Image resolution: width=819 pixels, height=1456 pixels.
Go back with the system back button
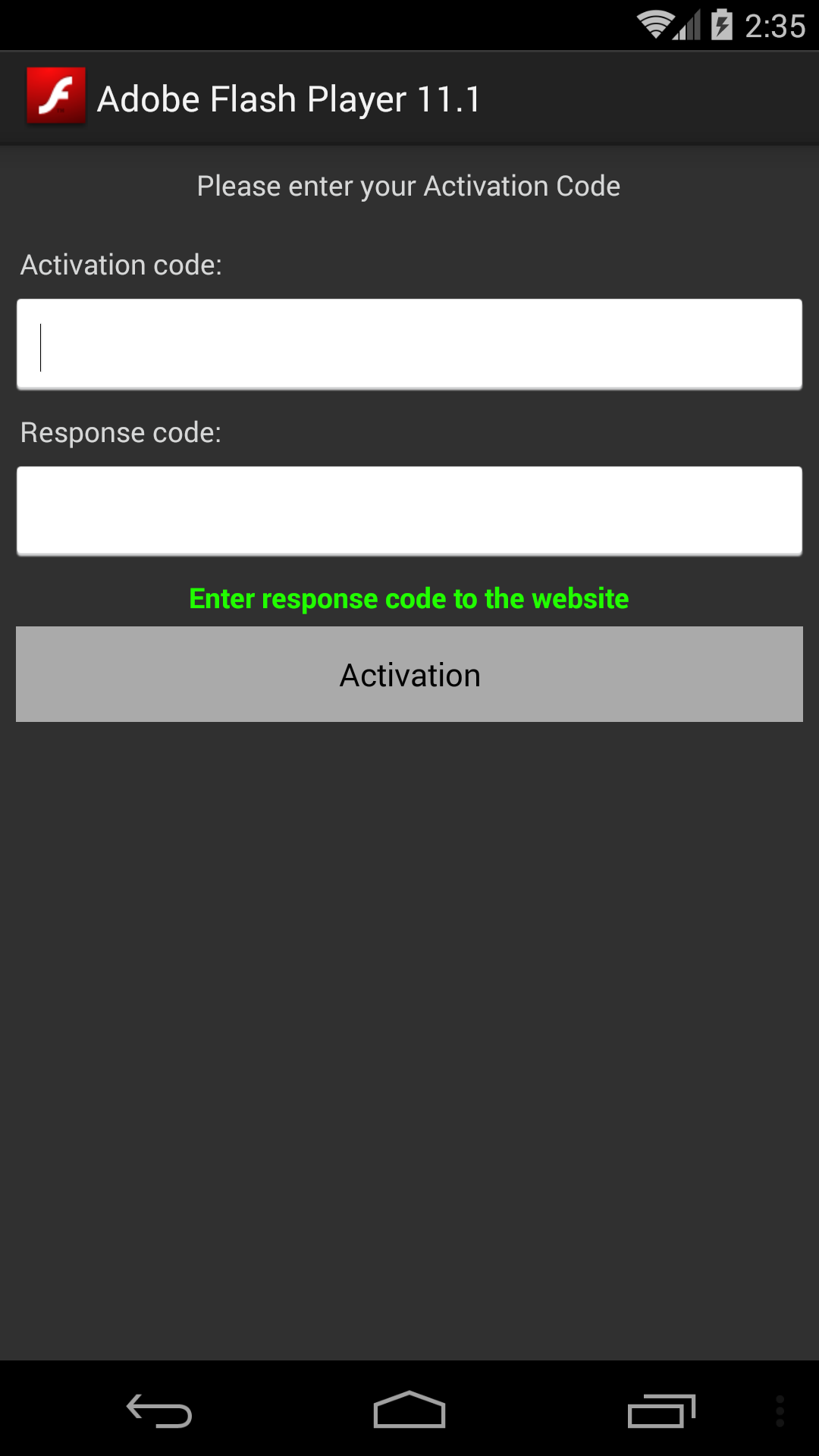pyautogui.click(x=159, y=1410)
